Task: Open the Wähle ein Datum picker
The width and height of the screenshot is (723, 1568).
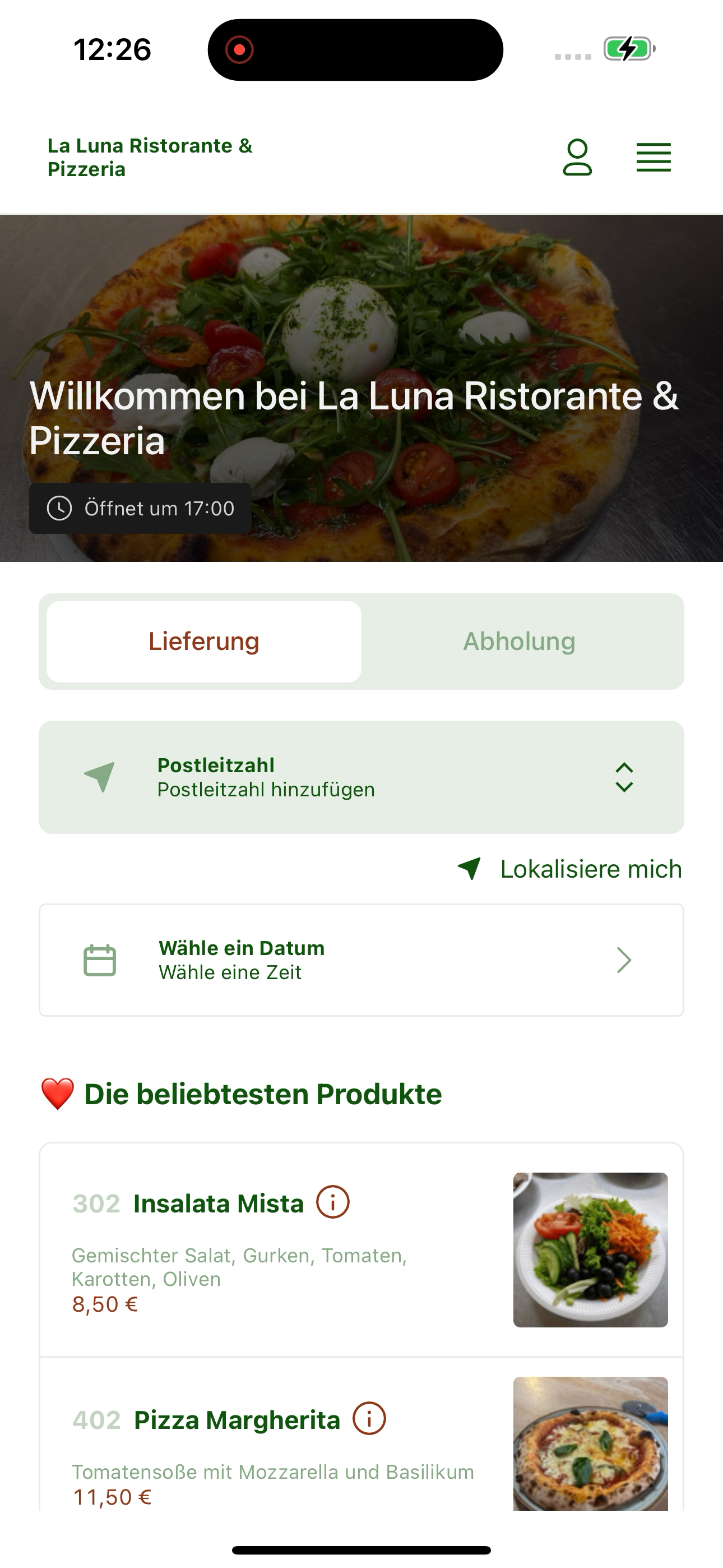Action: pyautogui.click(x=361, y=960)
